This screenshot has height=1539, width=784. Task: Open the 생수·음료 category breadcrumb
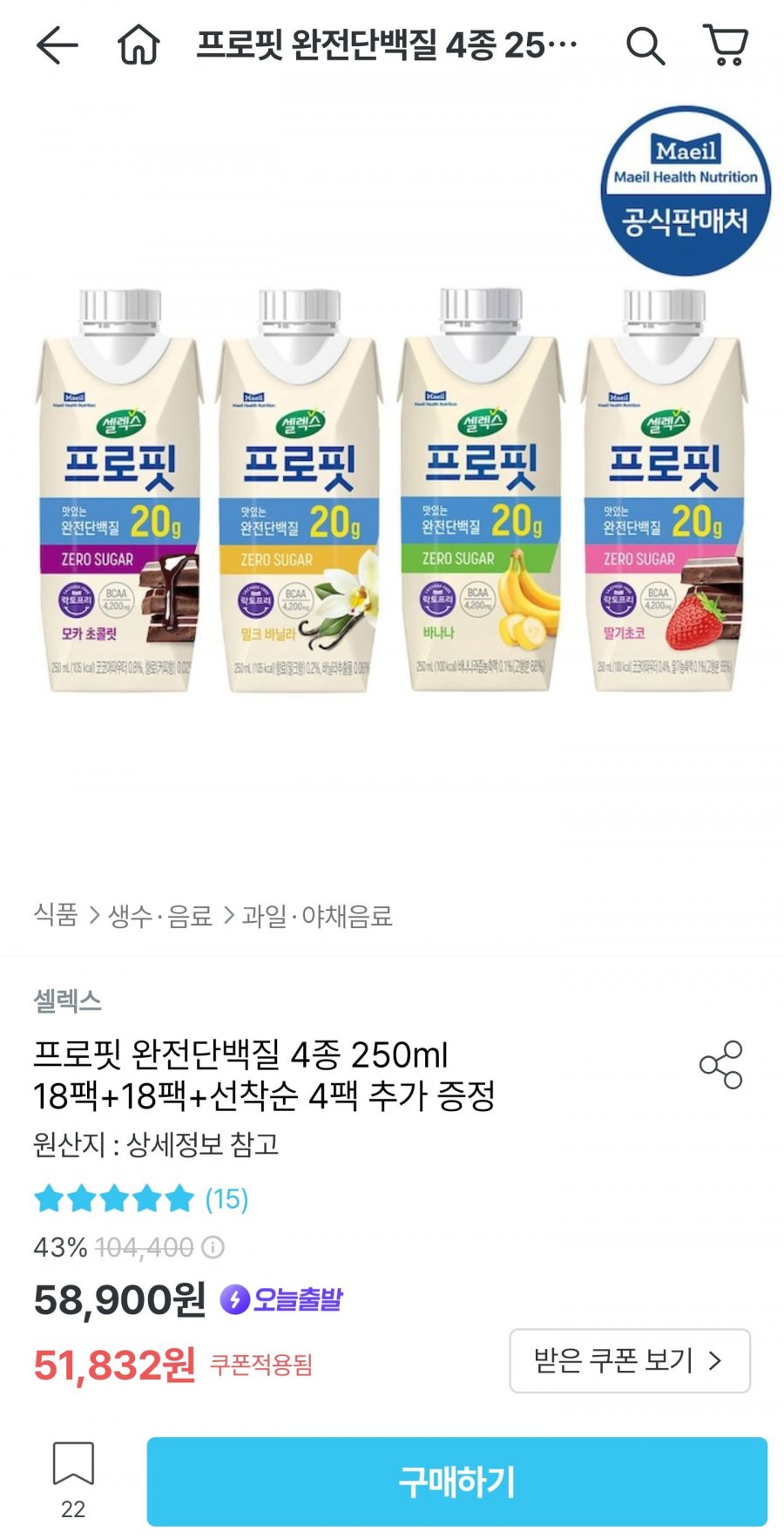click(160, 915)
